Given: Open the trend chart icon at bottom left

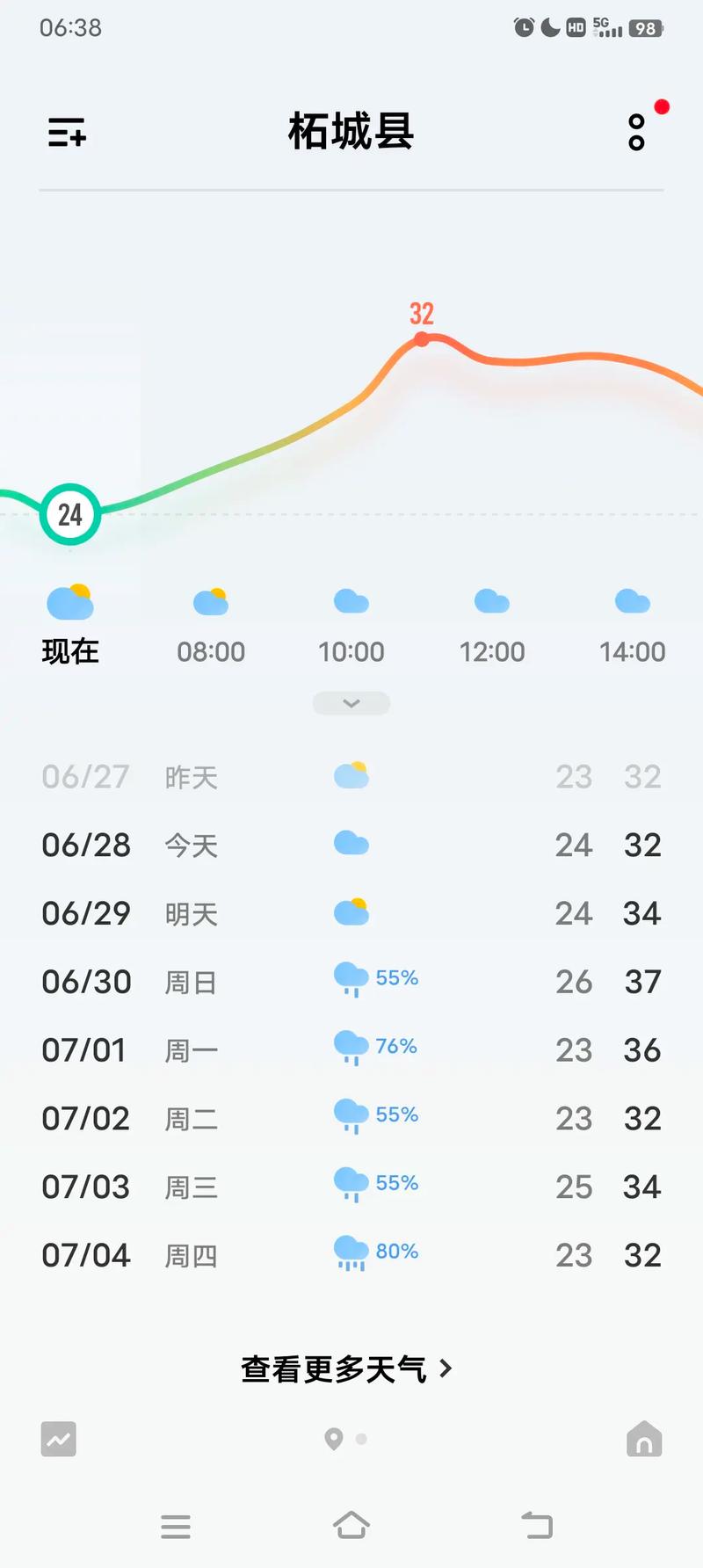Looking at the screenshot, I should coord(58,1439).
